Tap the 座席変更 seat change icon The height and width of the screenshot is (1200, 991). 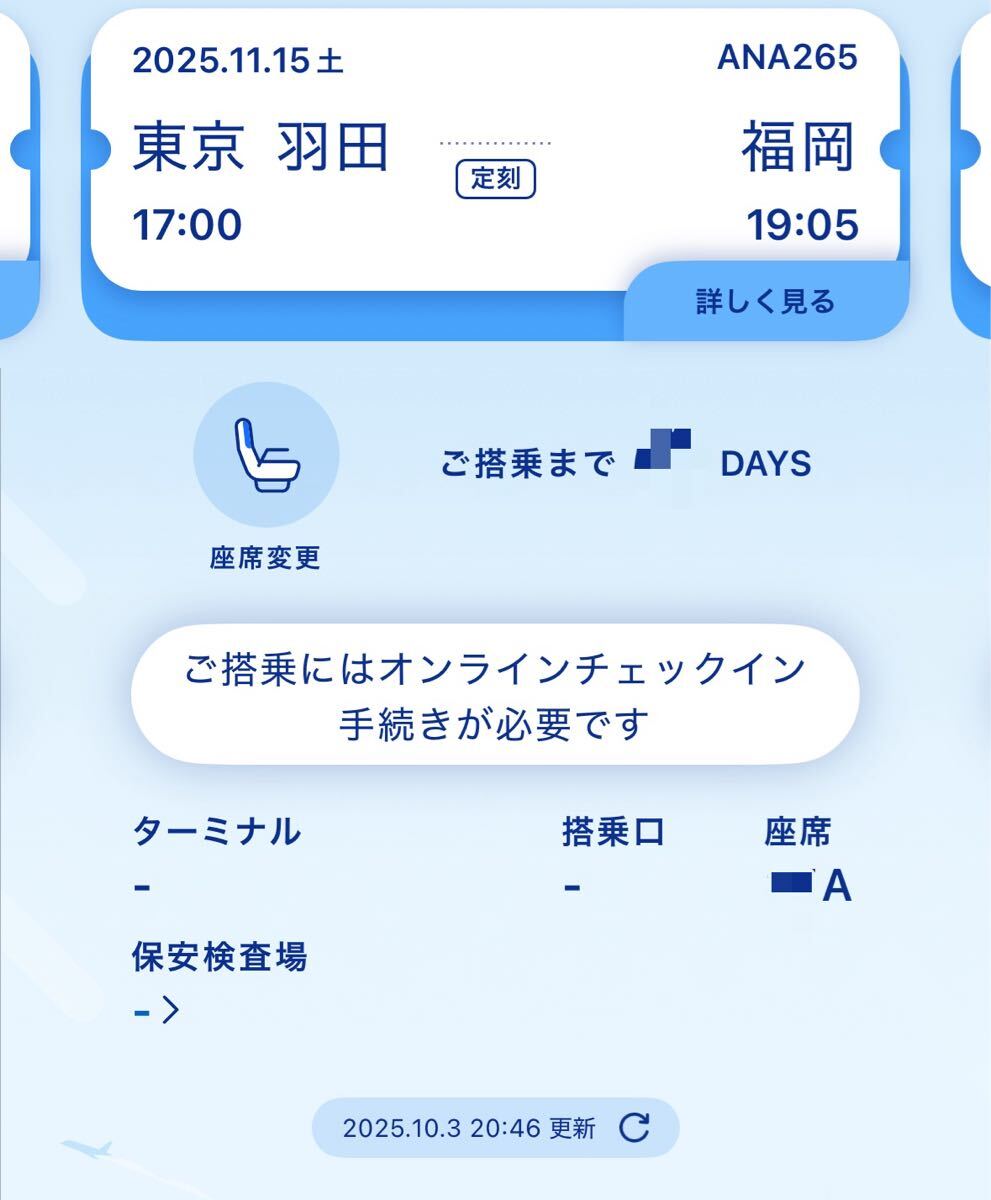(x=266, y=455)
